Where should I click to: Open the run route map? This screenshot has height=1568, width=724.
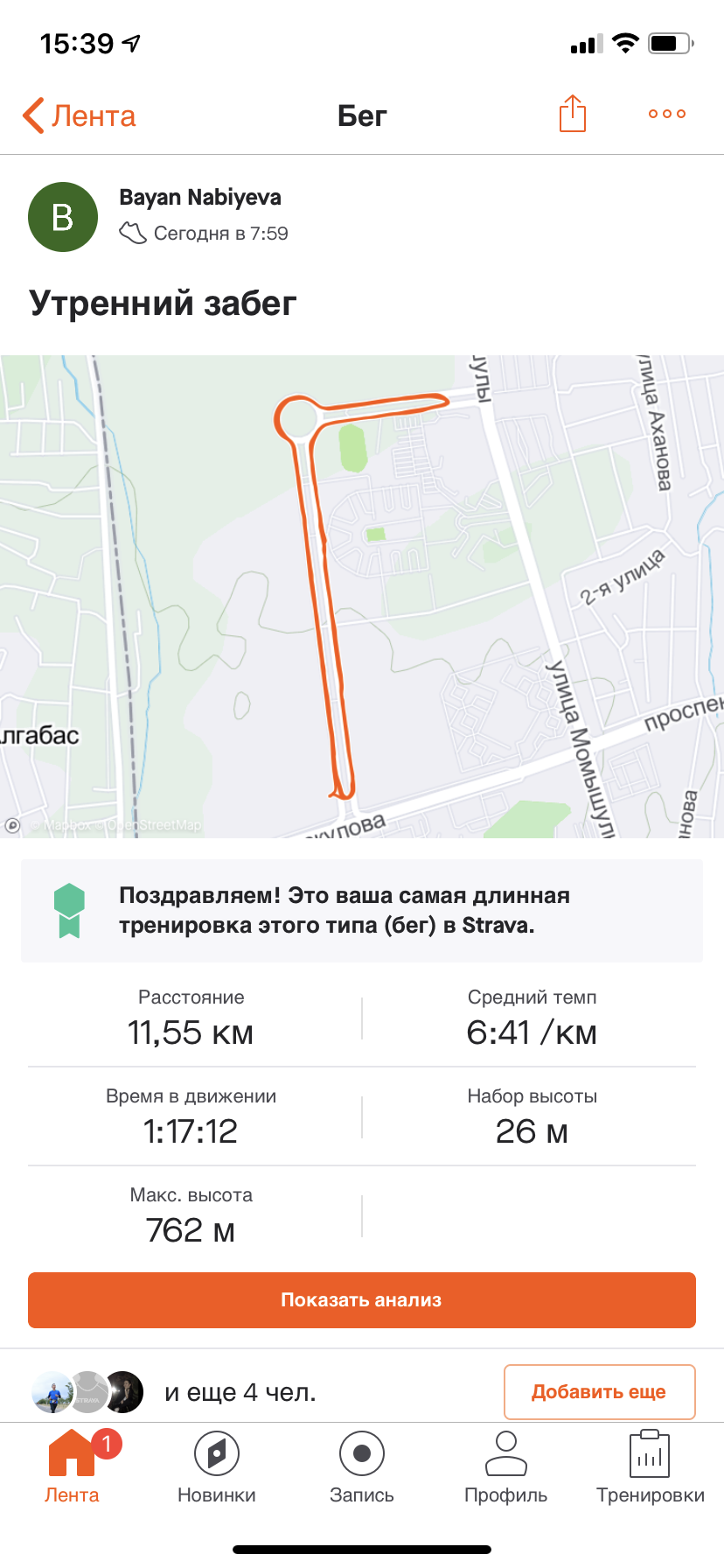click(x=362, y=597)
